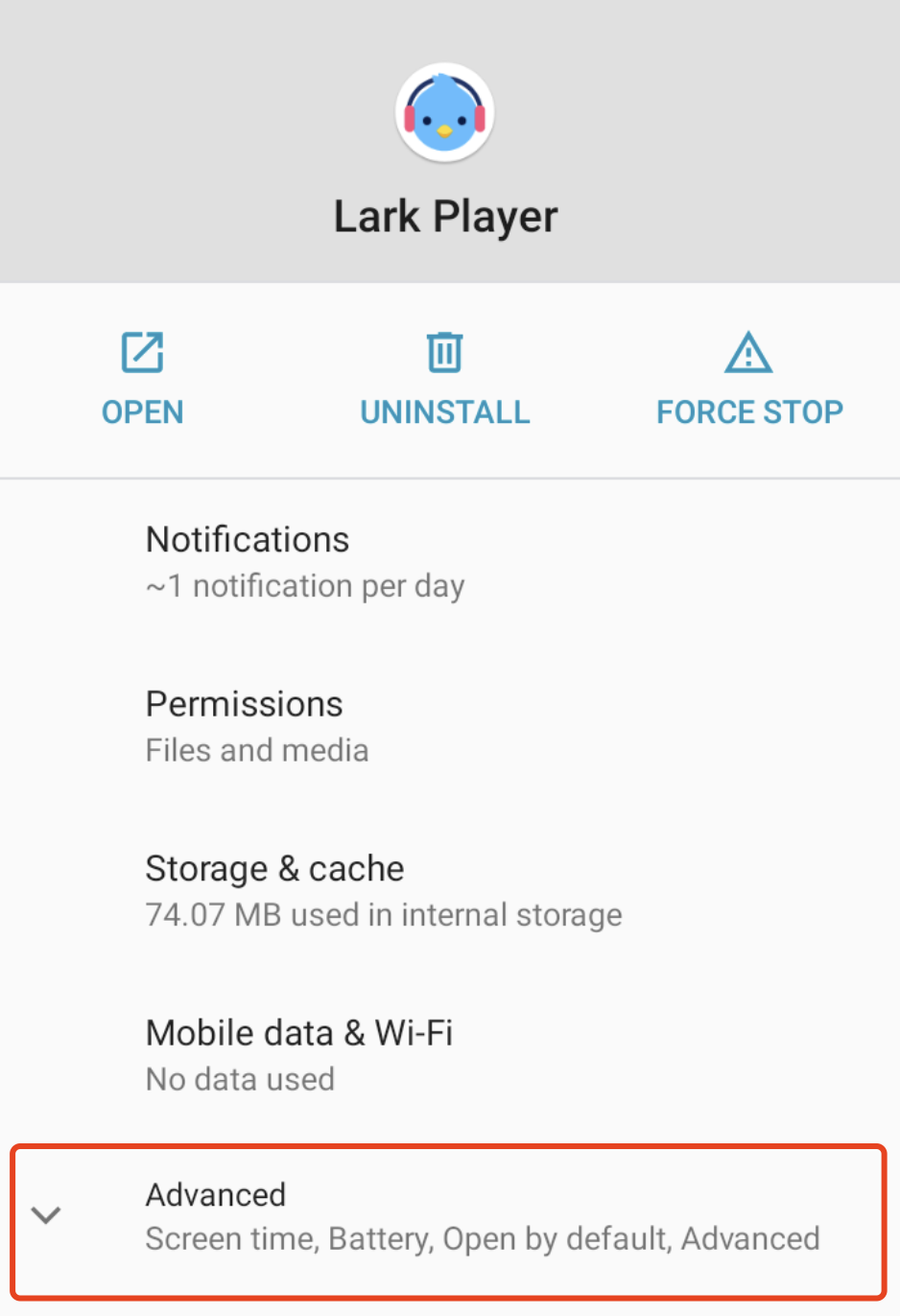Image resolution: width=900 pixels, height=1316 pixels.
Task: Uninstall Lark Player
Action: (x=444, y=379)
